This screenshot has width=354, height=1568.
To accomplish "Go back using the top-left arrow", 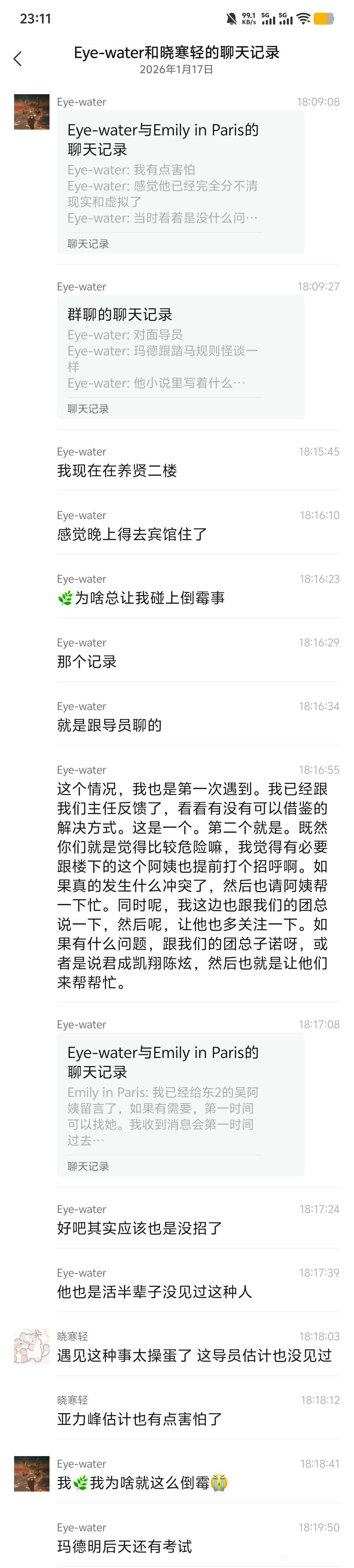I will (18, 58).
